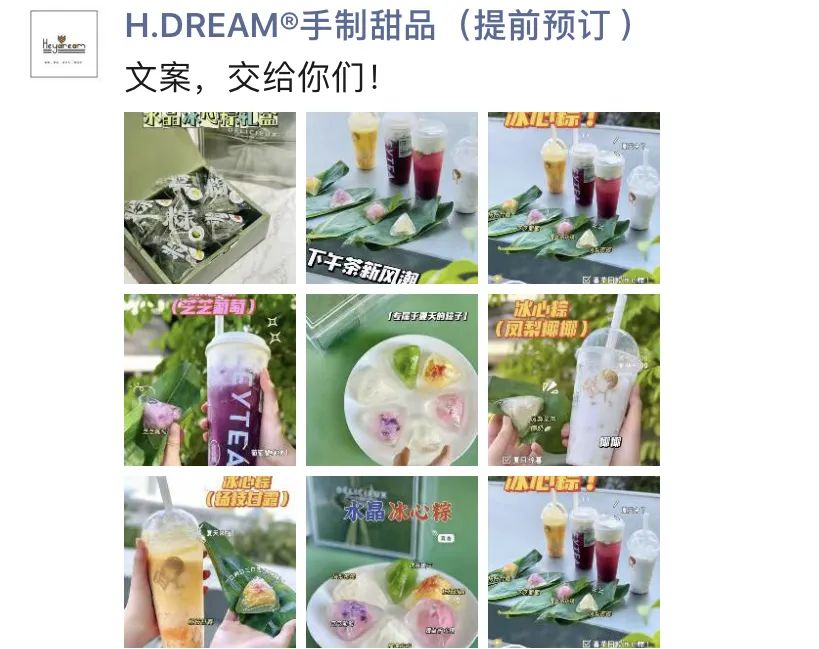
Task: Open H.DREAM手制甜品 account name link
Action: coord(380,25)
